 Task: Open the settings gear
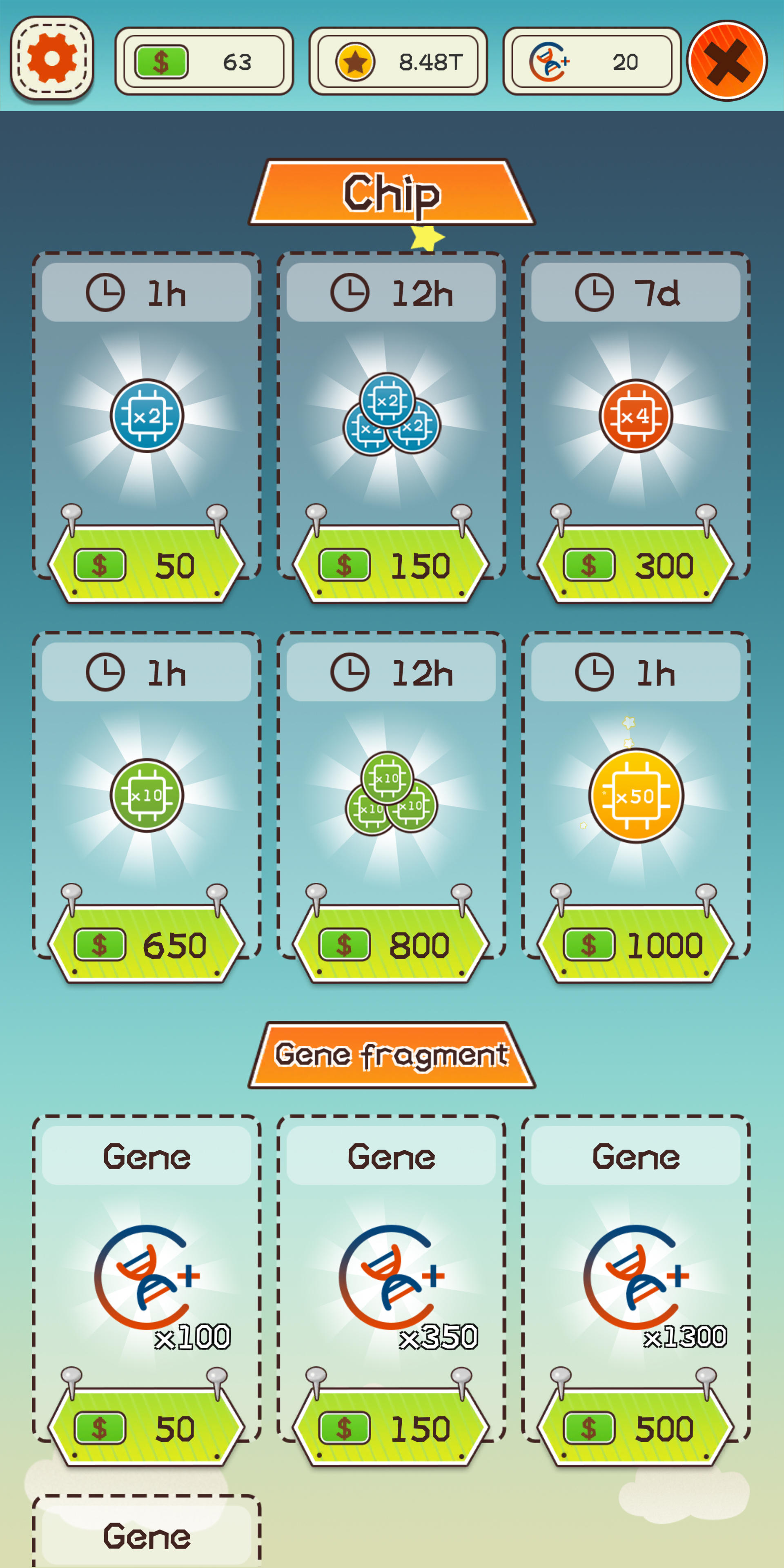[x=52, y=58]
